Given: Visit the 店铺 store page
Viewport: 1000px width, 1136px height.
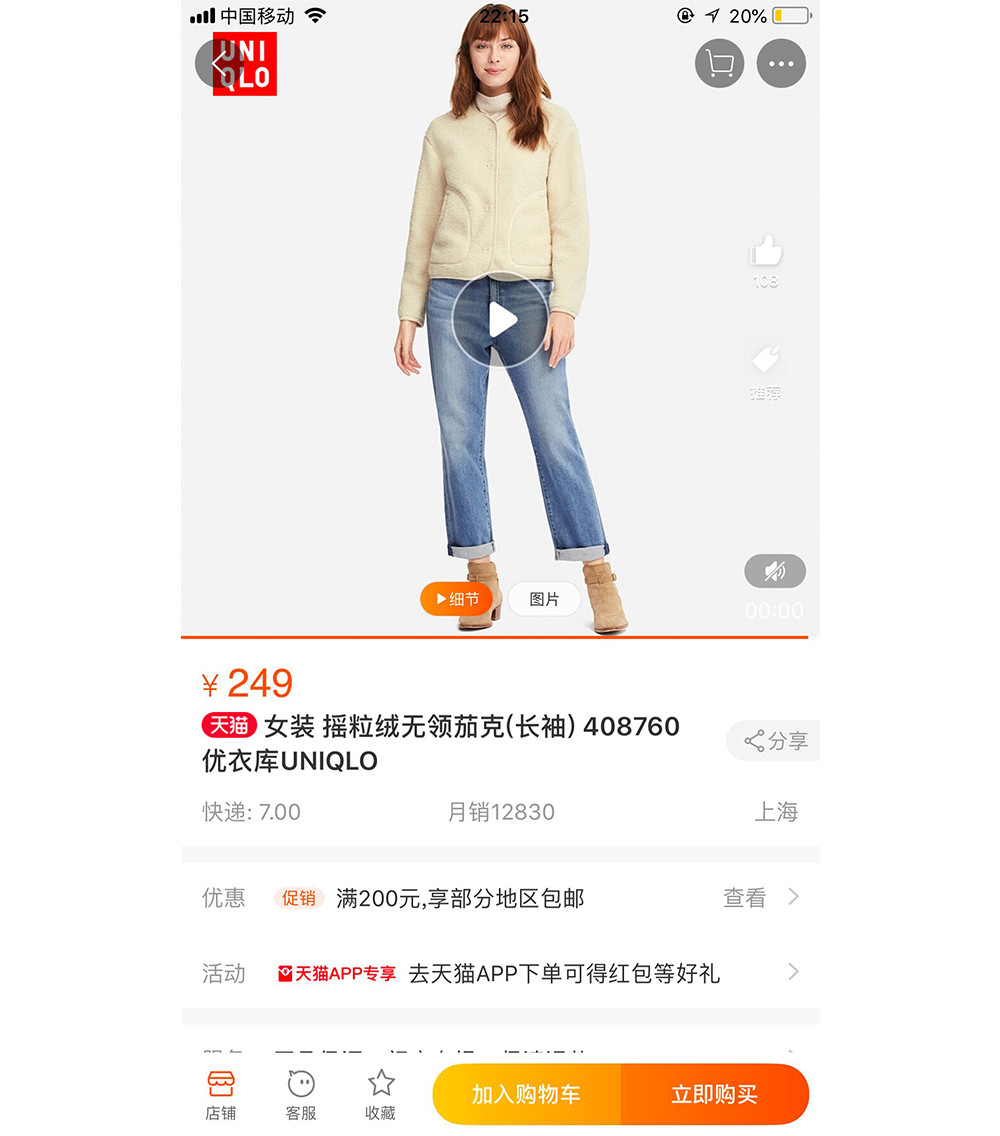Looking at the screenshot, I should coord(221,1094).
